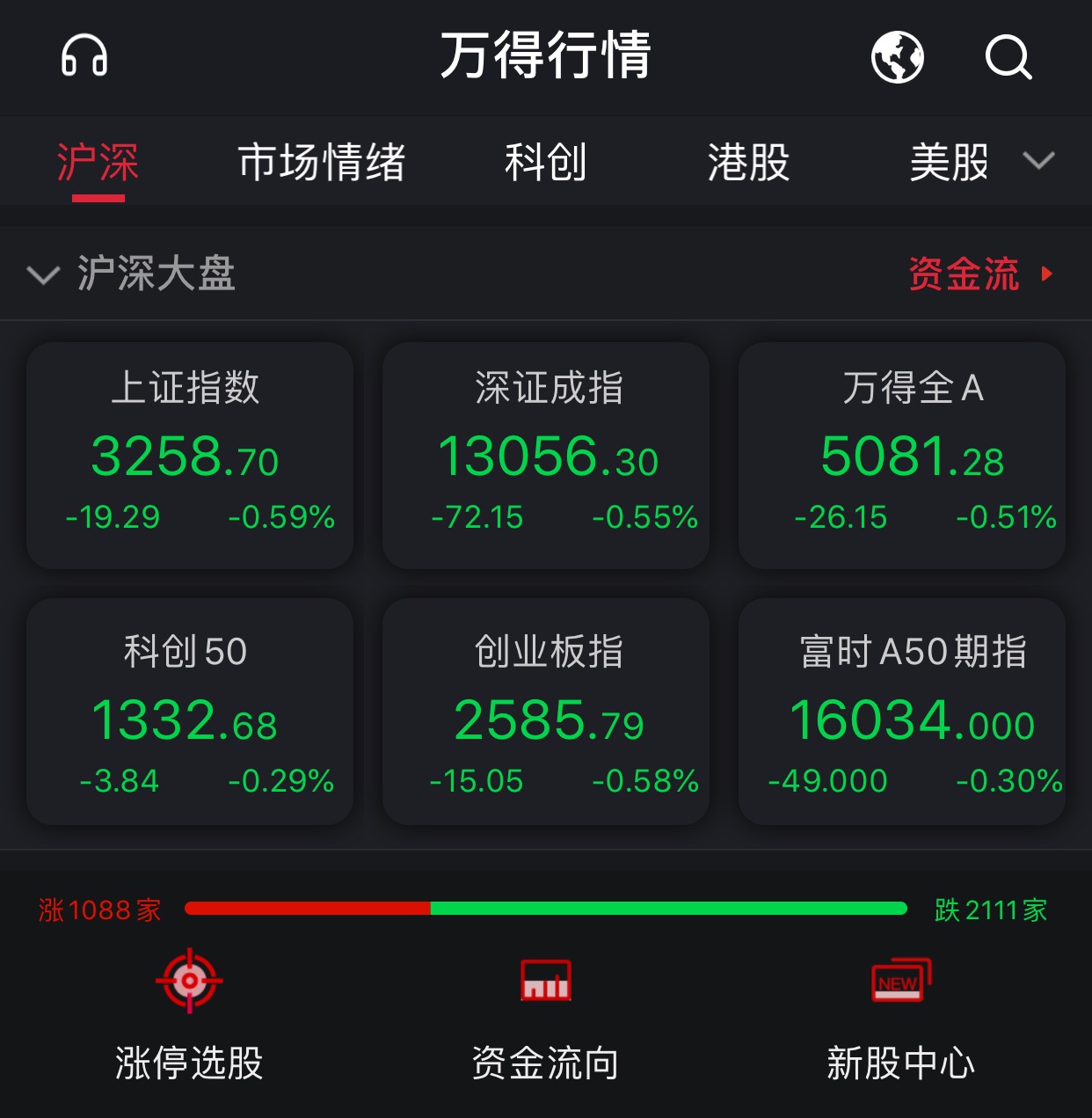Open the 上证指数 index card
The height and width of the screenshot is (1118, 1092).
click(x=189, y=456)
